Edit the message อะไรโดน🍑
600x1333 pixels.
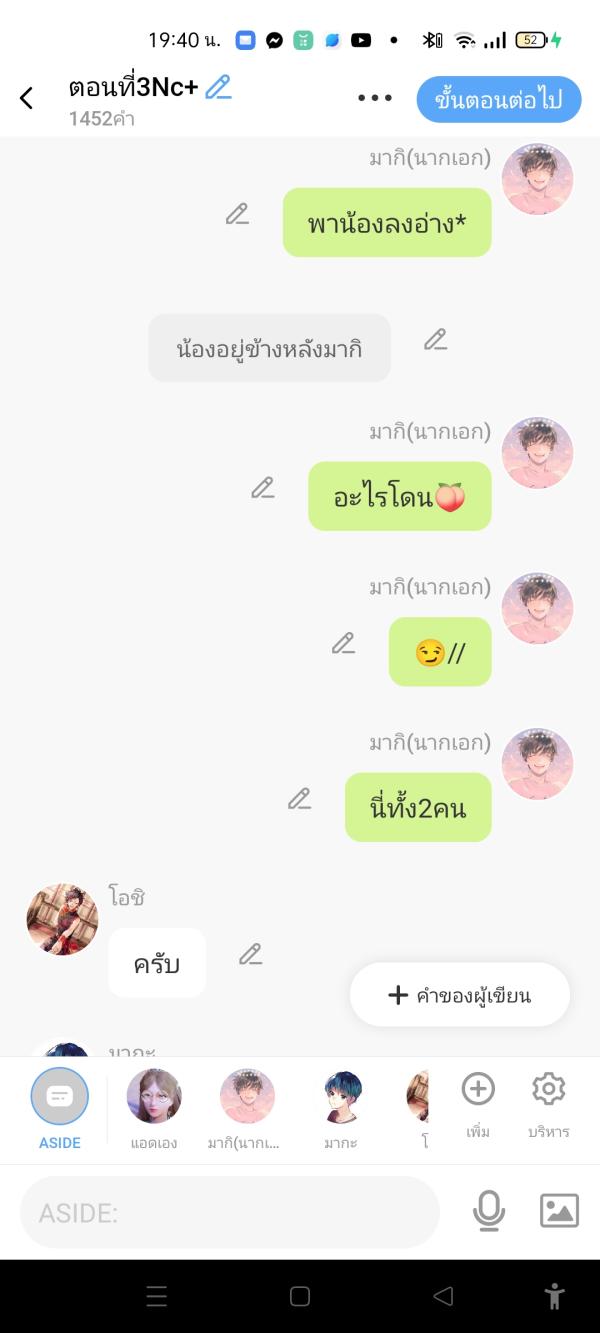coord(263,488)
